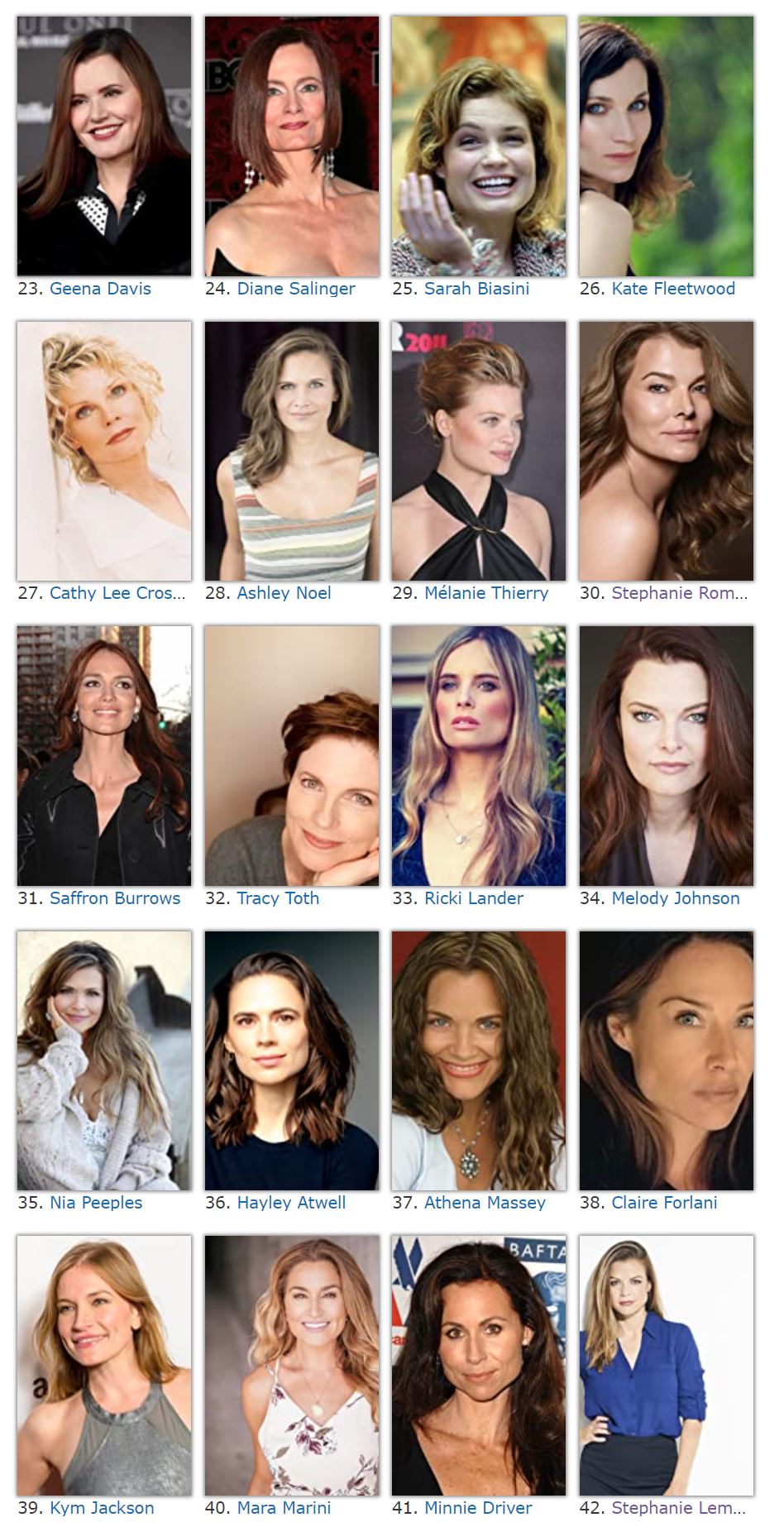784x1527 pixels.
Task: Open the Saffron Burrows link
Action: tap(115, 898)
